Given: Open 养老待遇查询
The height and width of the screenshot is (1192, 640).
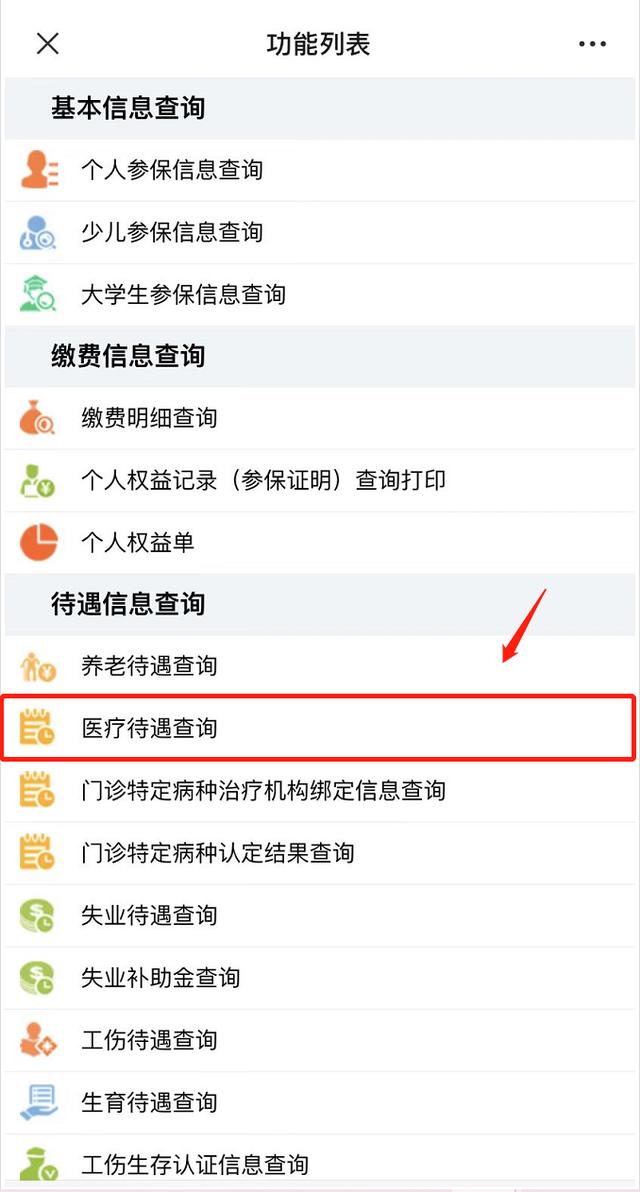Looking at the screenshot, I should point(320,666).
